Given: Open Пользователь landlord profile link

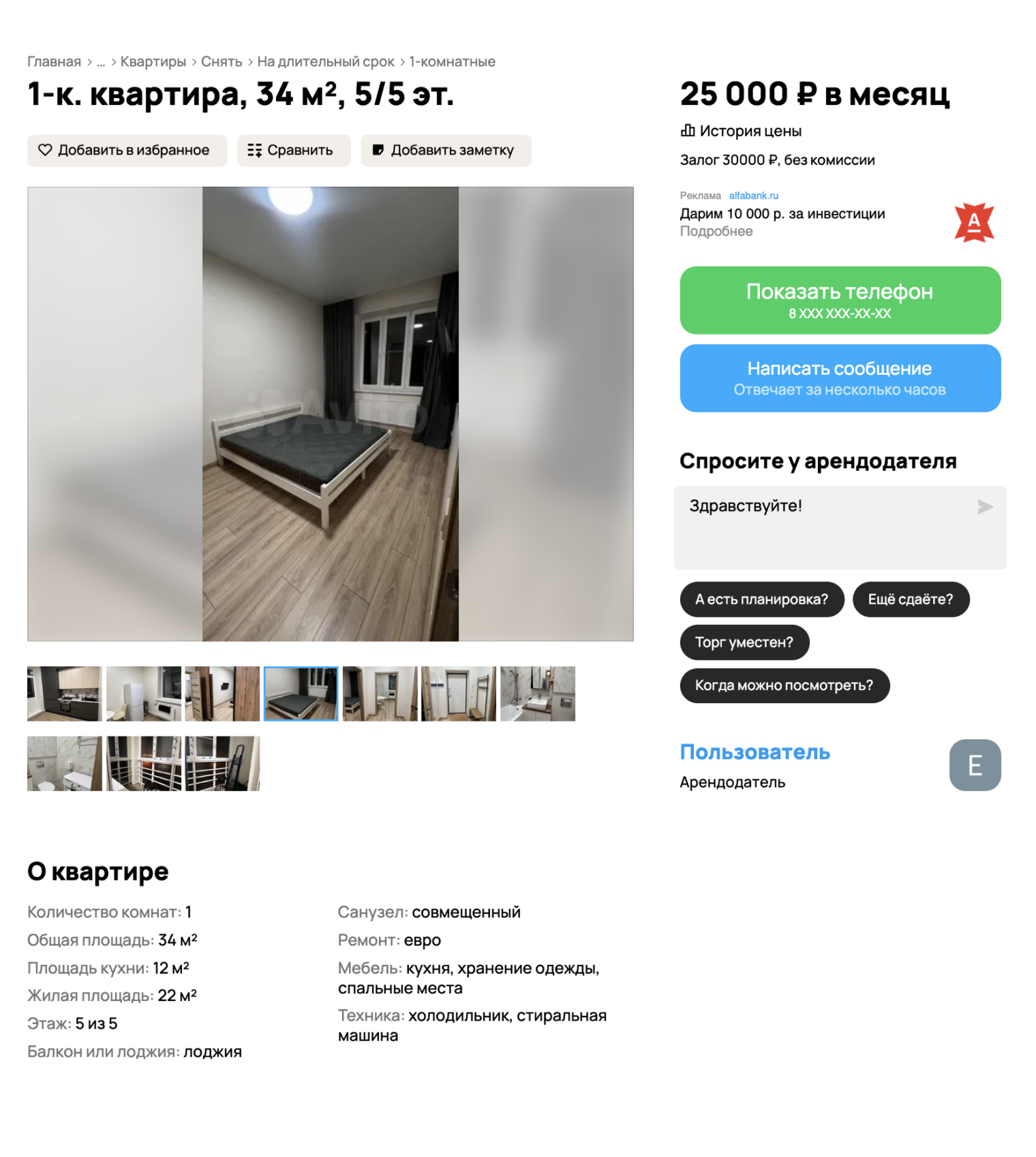Looking at the screenshot, I should pos(755,752).
